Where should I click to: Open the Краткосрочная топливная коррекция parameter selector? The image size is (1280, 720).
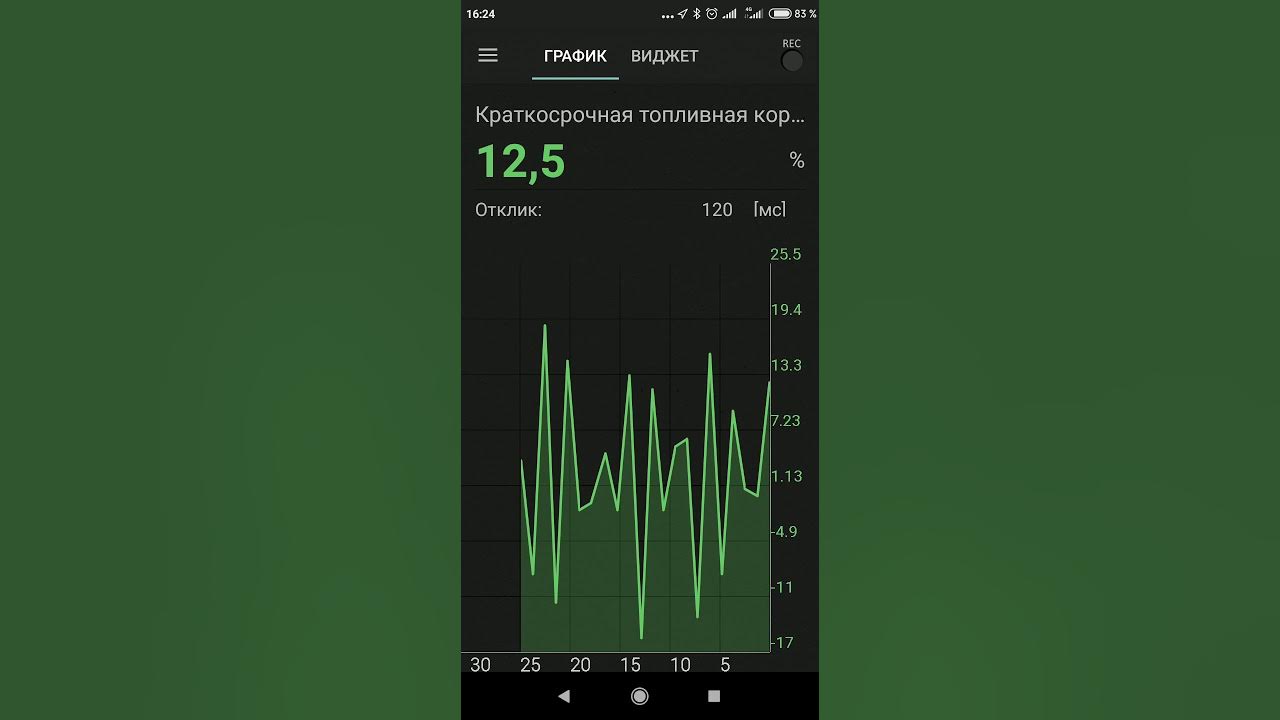tap(639, 115)
